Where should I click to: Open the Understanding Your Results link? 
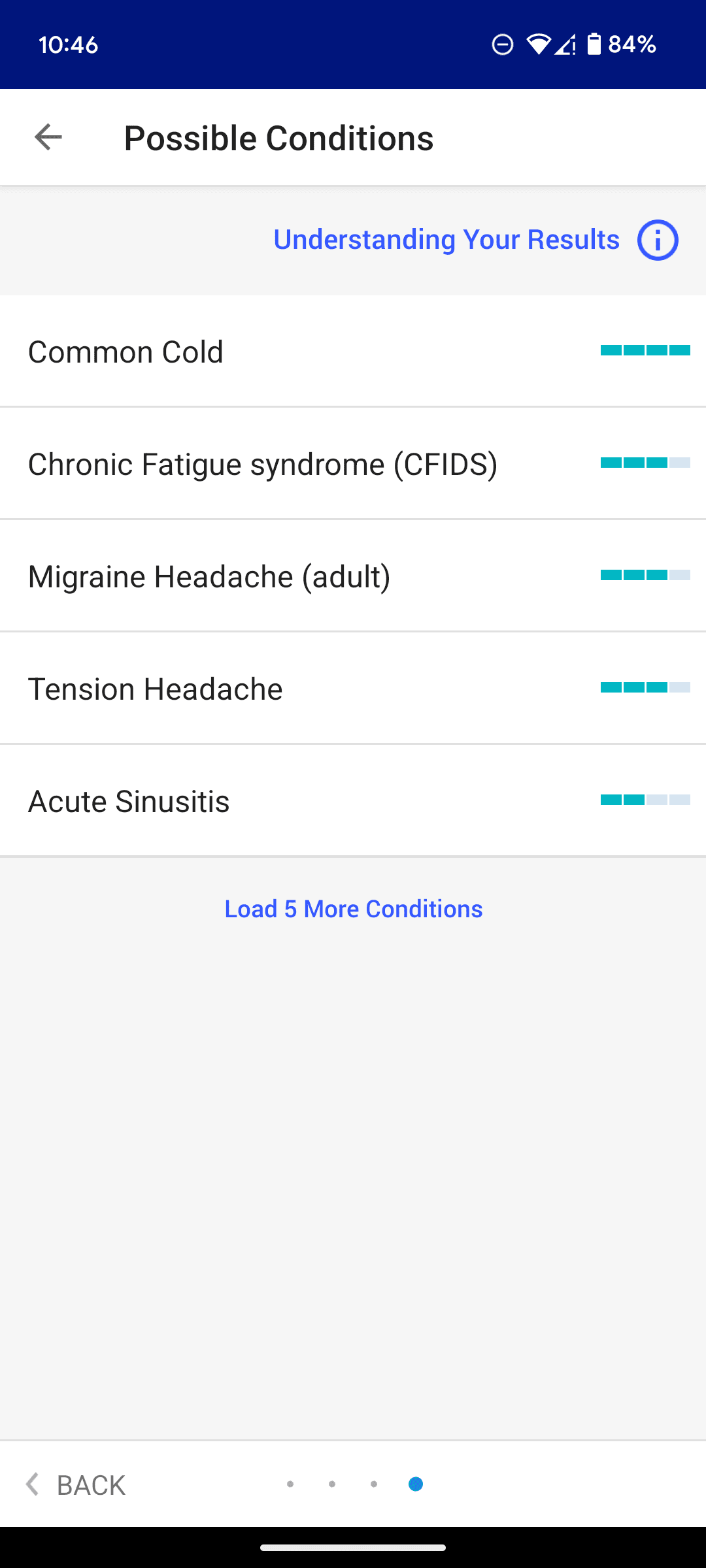[446, 240]
